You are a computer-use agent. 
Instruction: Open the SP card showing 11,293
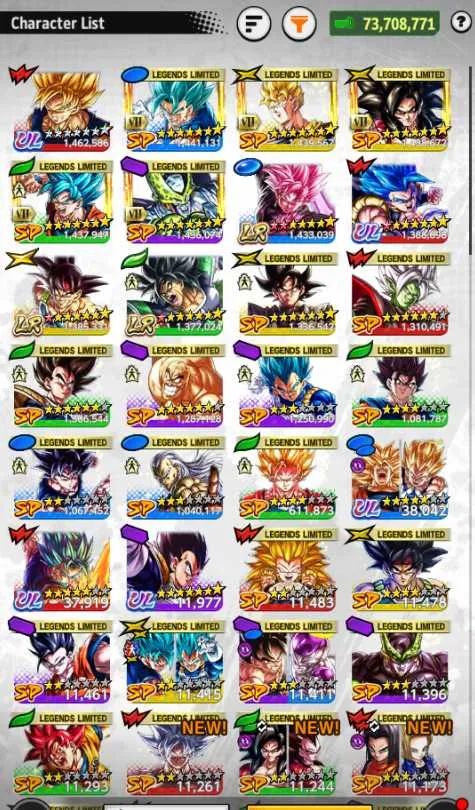(x=61, y=753)
